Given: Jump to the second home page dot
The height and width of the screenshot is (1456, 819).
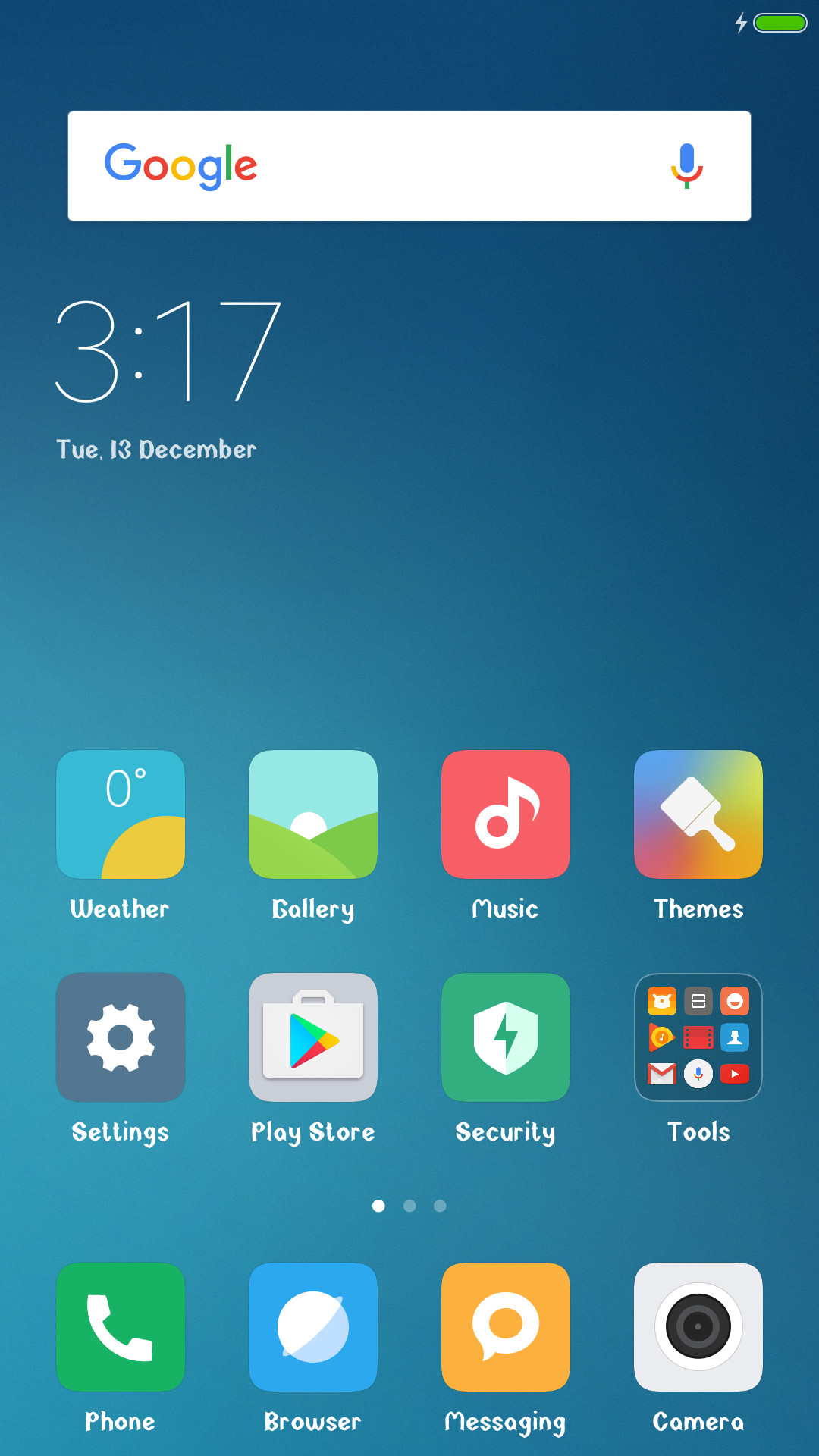Looking at the screenshot, I should click(409, 1206).
